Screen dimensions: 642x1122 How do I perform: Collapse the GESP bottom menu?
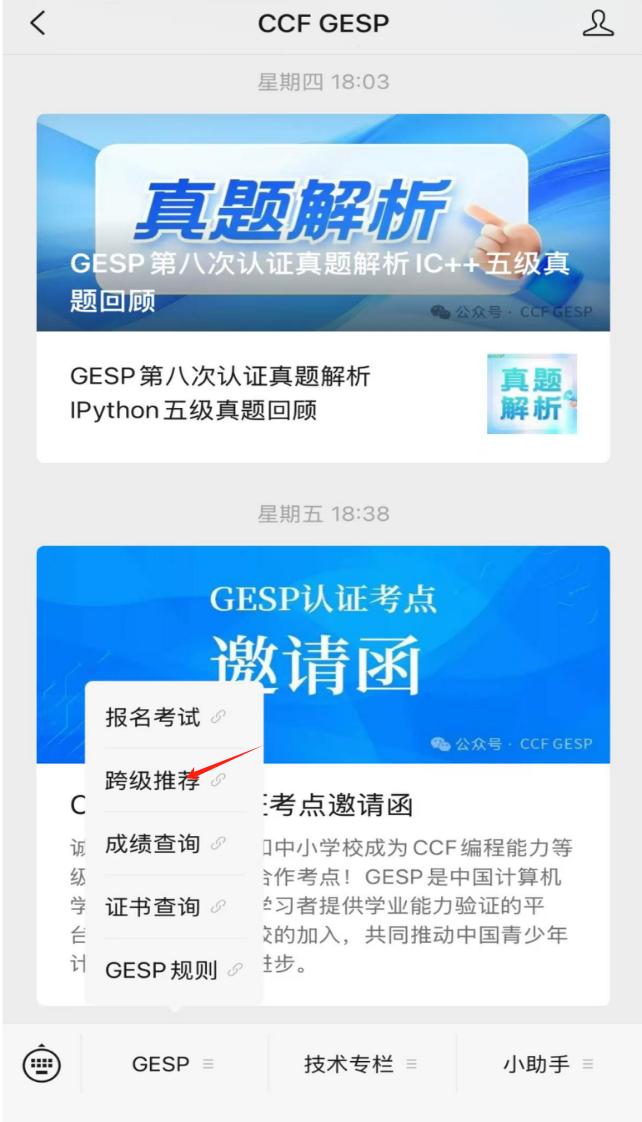[172, 1064]
